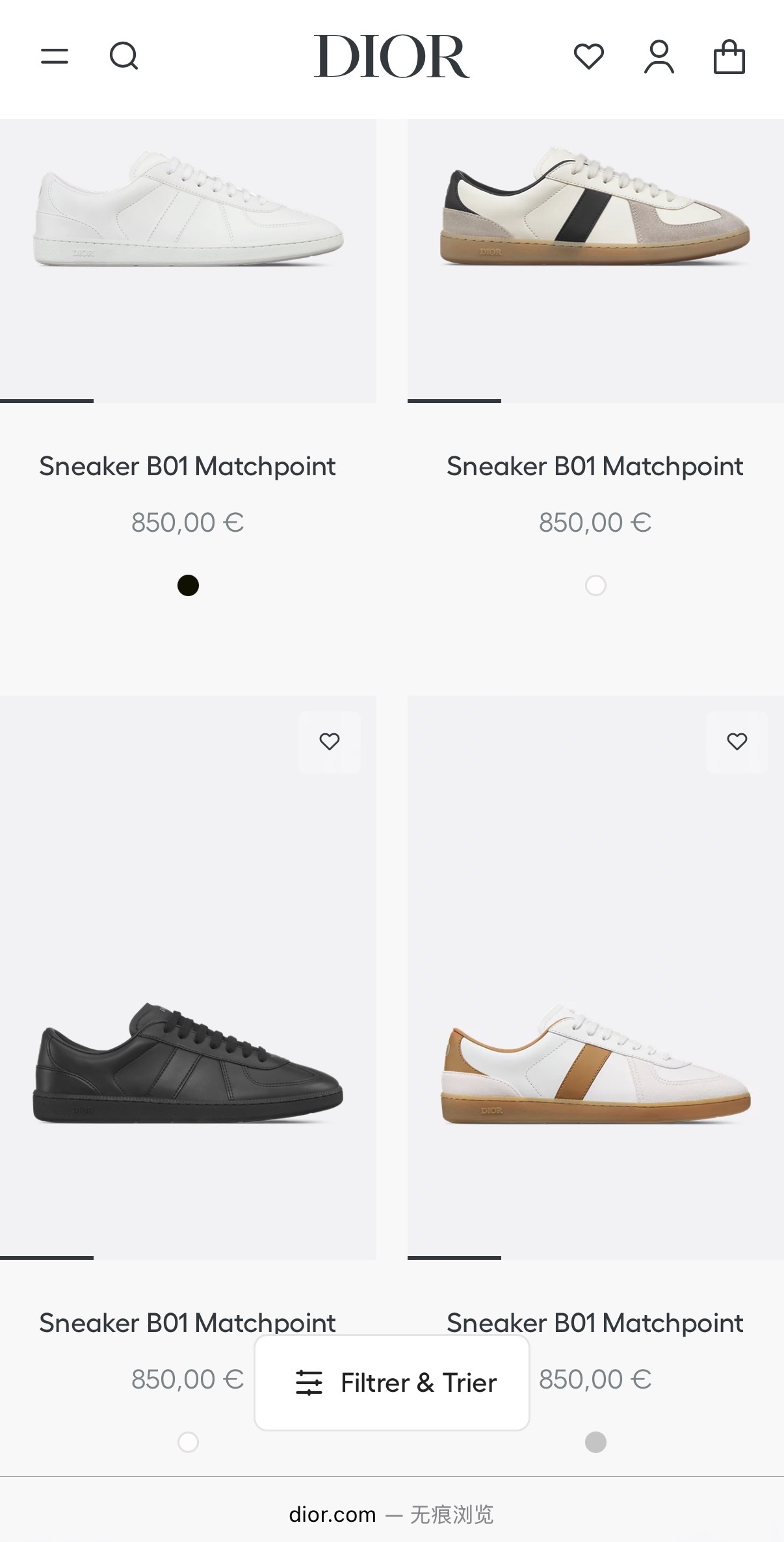This screenshot has width=784, height=1542.
Task: Select white swatch under the black-striped sneaker
Action: (595, 586)
